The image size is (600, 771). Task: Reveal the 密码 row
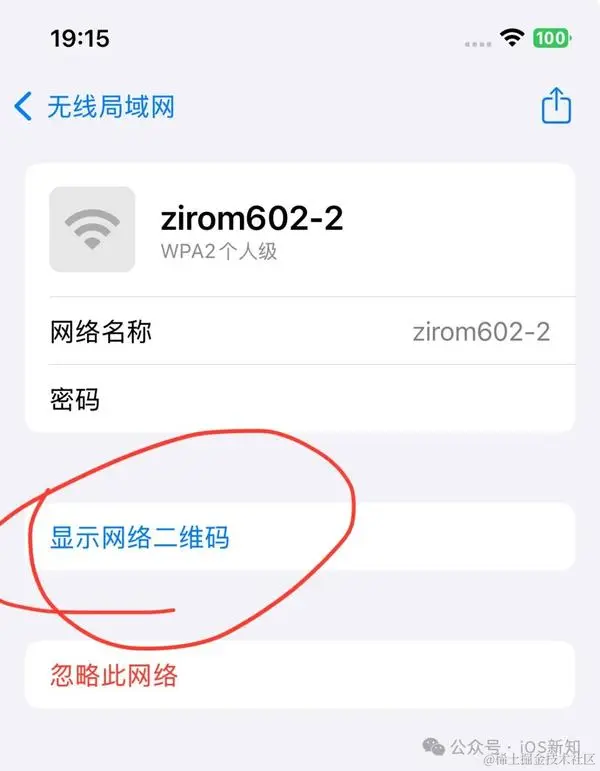(x=300, y=399)
